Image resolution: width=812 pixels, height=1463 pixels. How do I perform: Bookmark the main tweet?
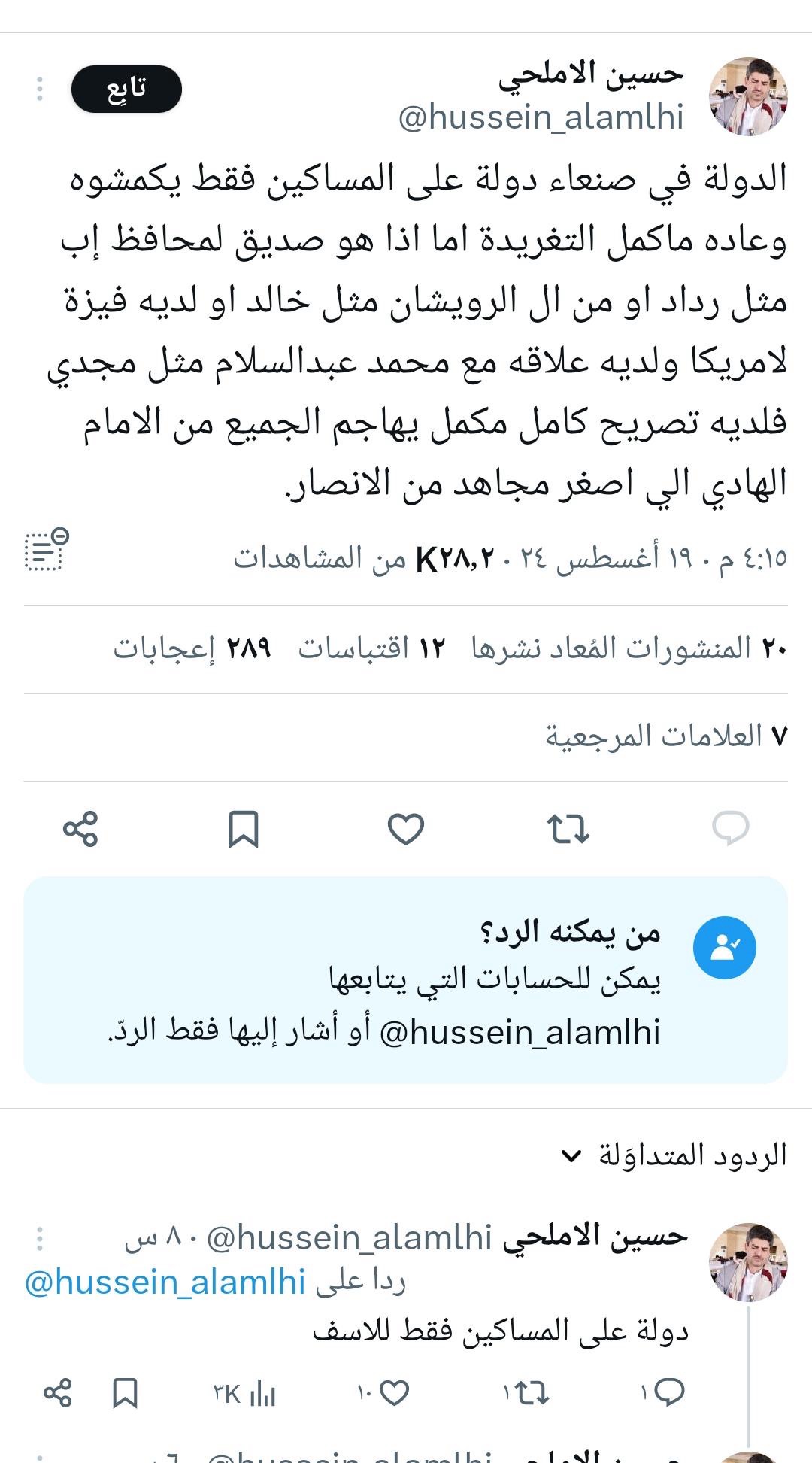(x=244, y=829)
